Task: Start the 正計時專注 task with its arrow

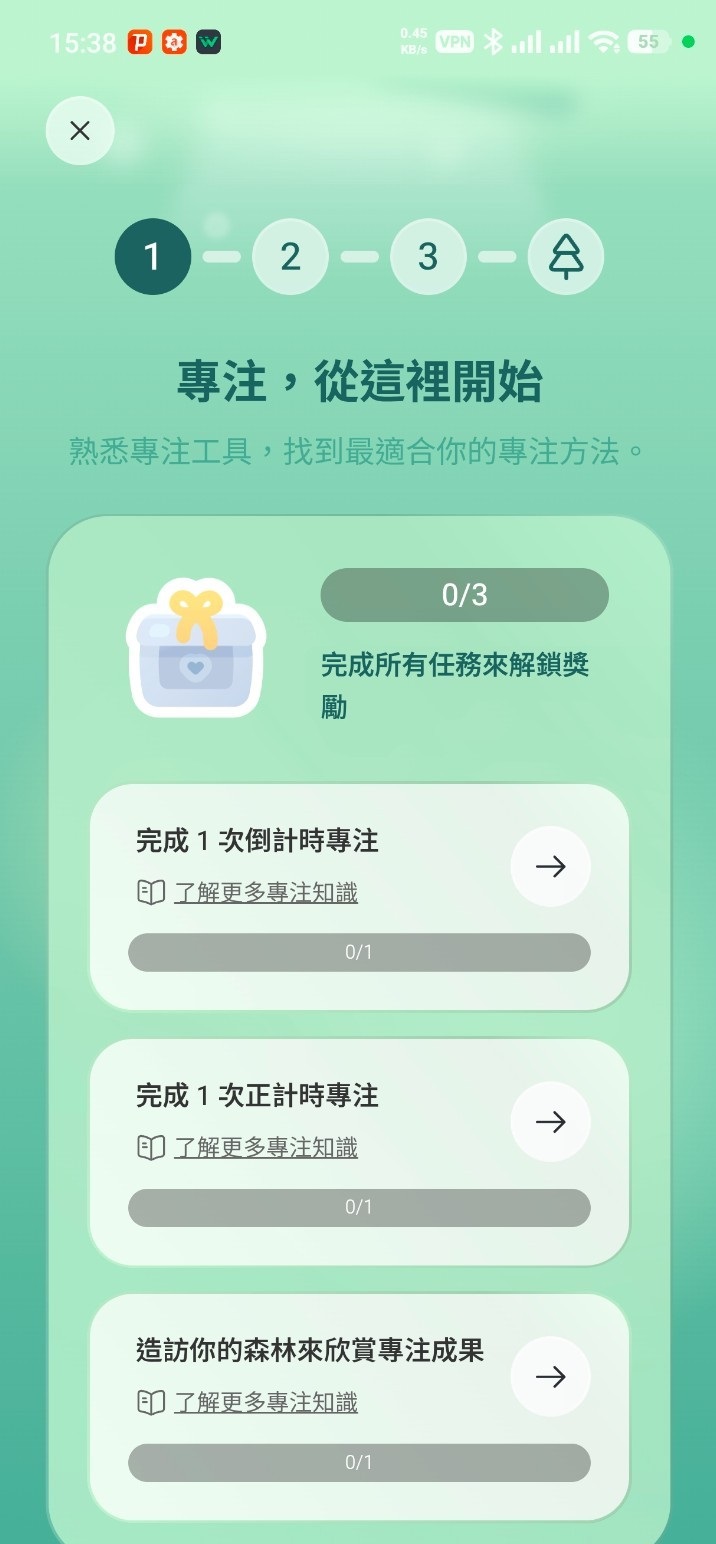Action: 550,1122
